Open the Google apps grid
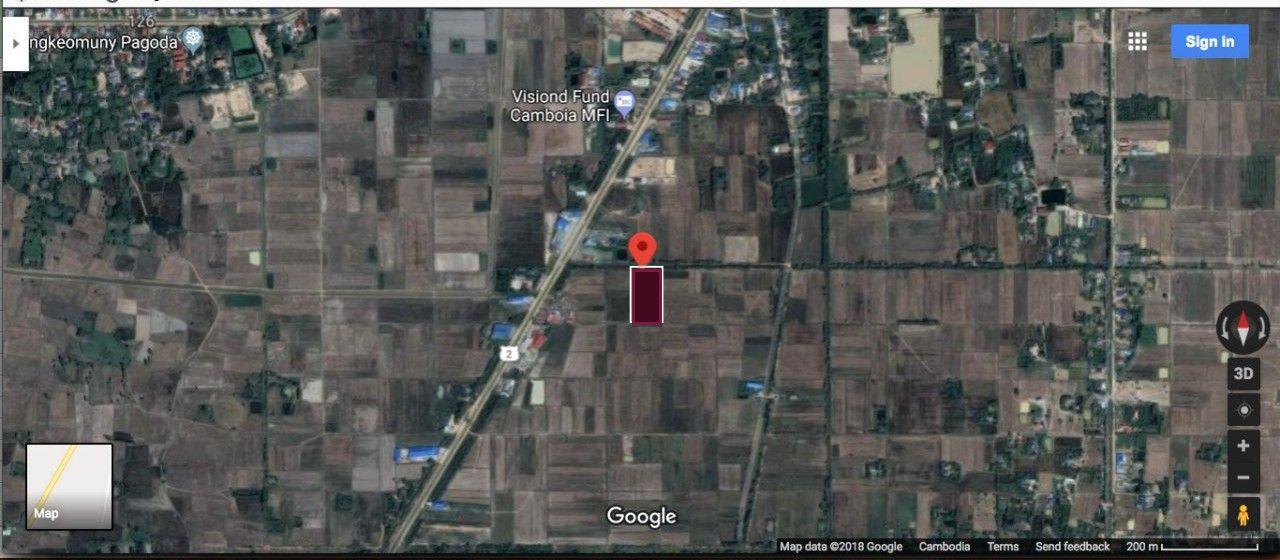This screenshot has height=560, width=1280. pyautogui.click(x=1137, y=41)
